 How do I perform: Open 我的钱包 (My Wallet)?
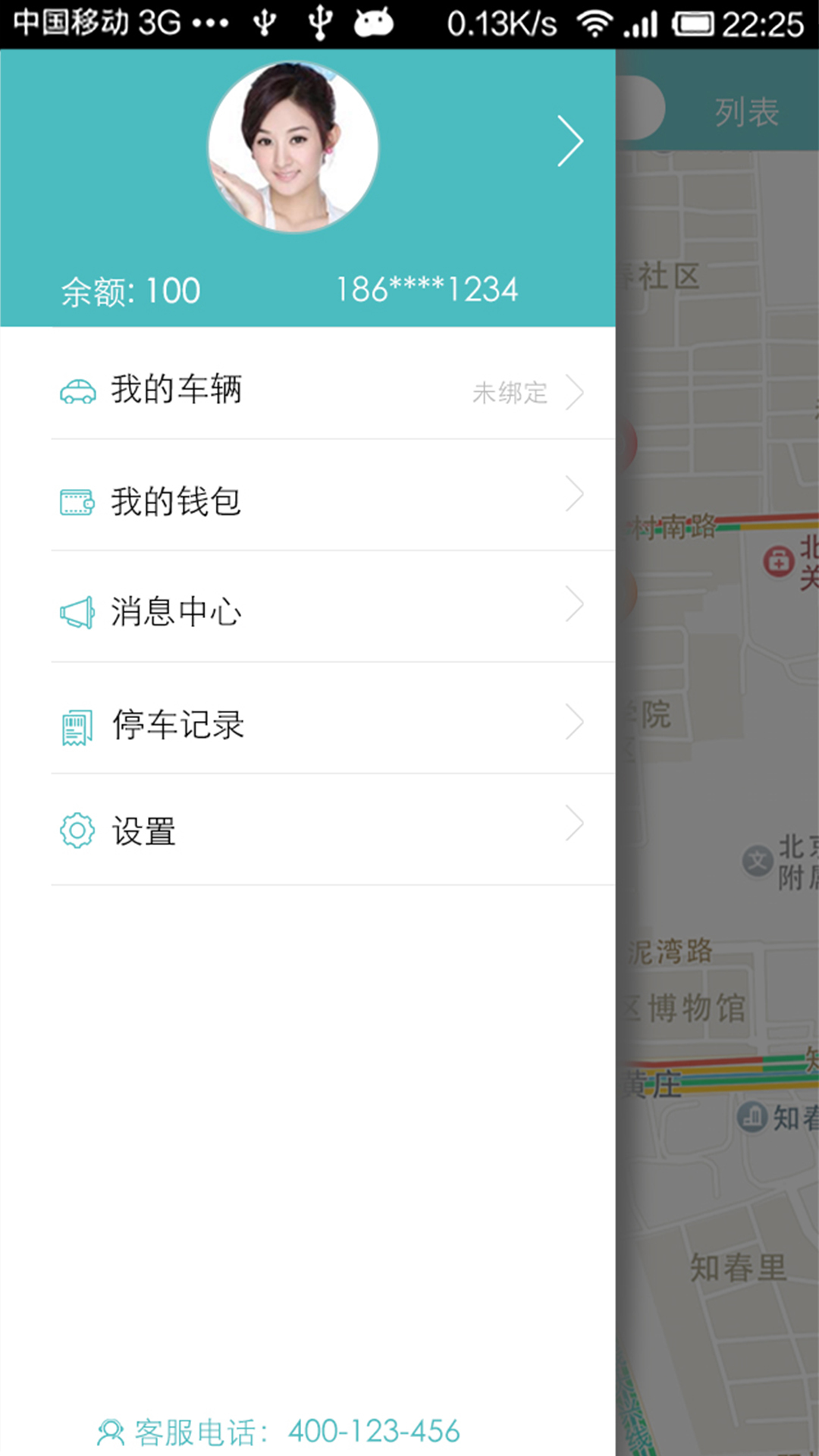318,500
